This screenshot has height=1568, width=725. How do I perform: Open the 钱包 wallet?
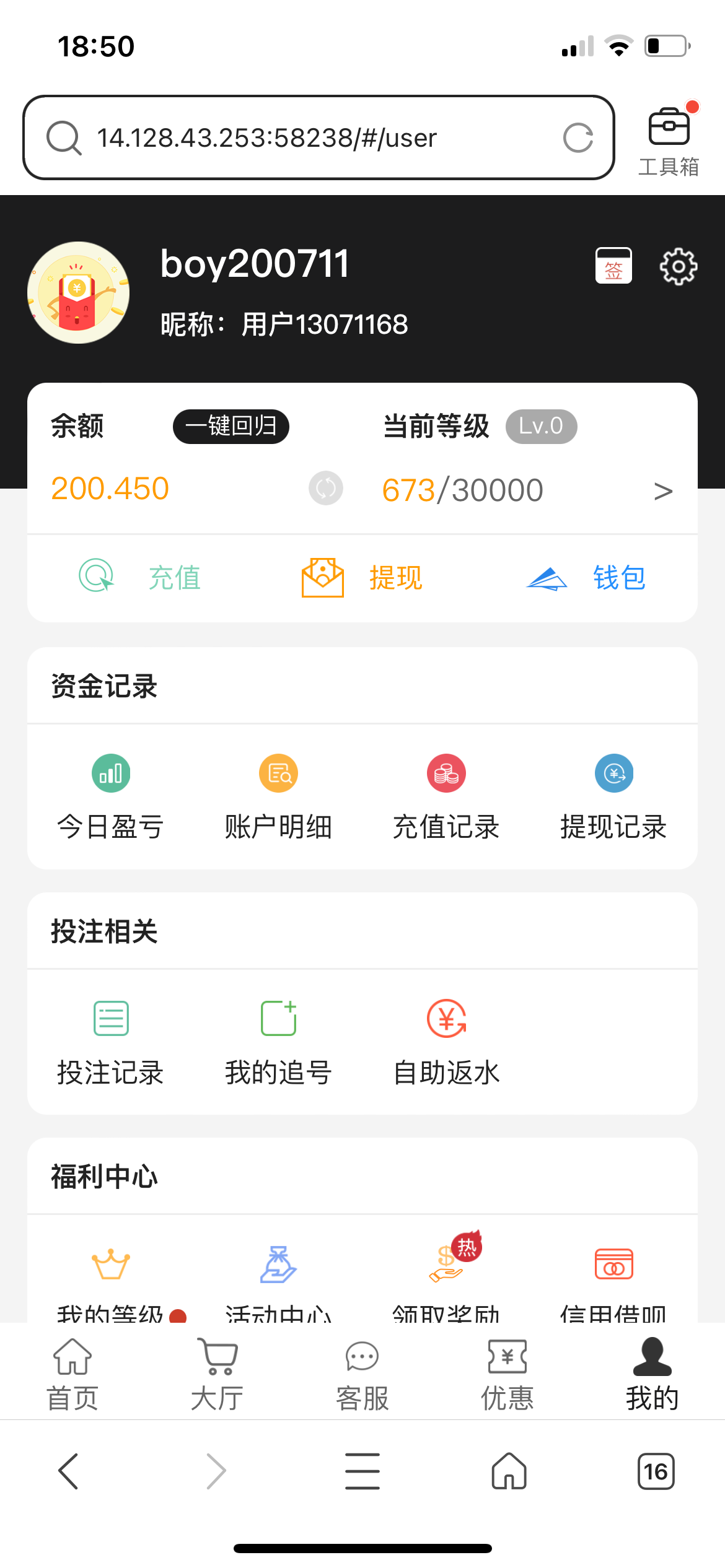[586, 577]
